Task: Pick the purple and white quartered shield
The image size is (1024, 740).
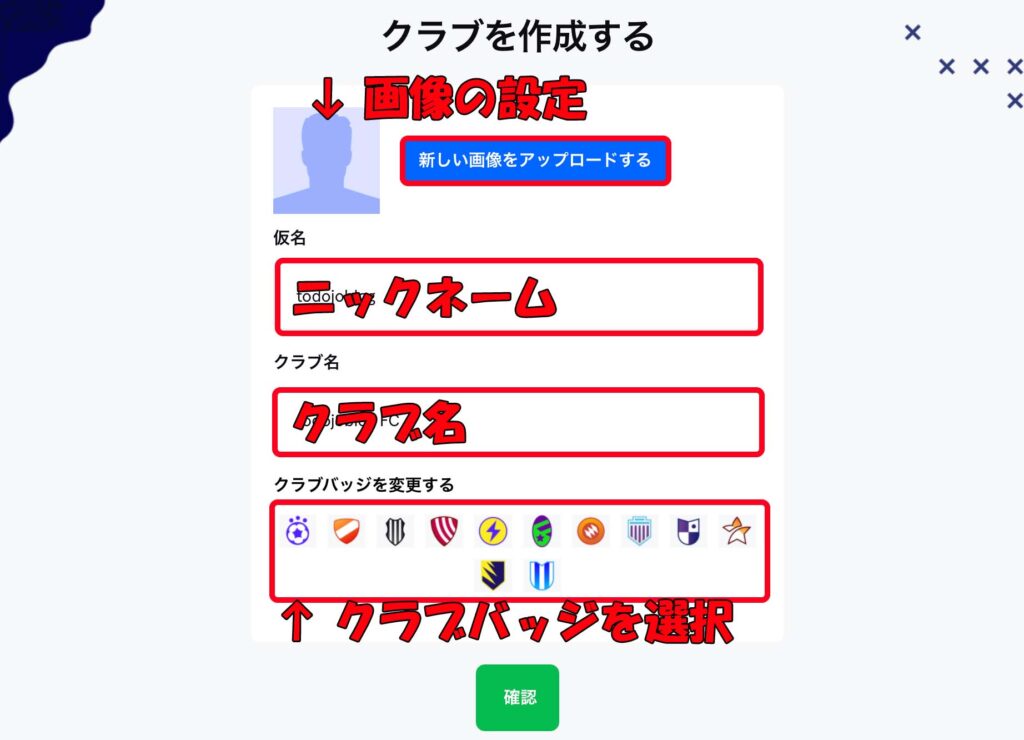Action: (x=688, y=531)
